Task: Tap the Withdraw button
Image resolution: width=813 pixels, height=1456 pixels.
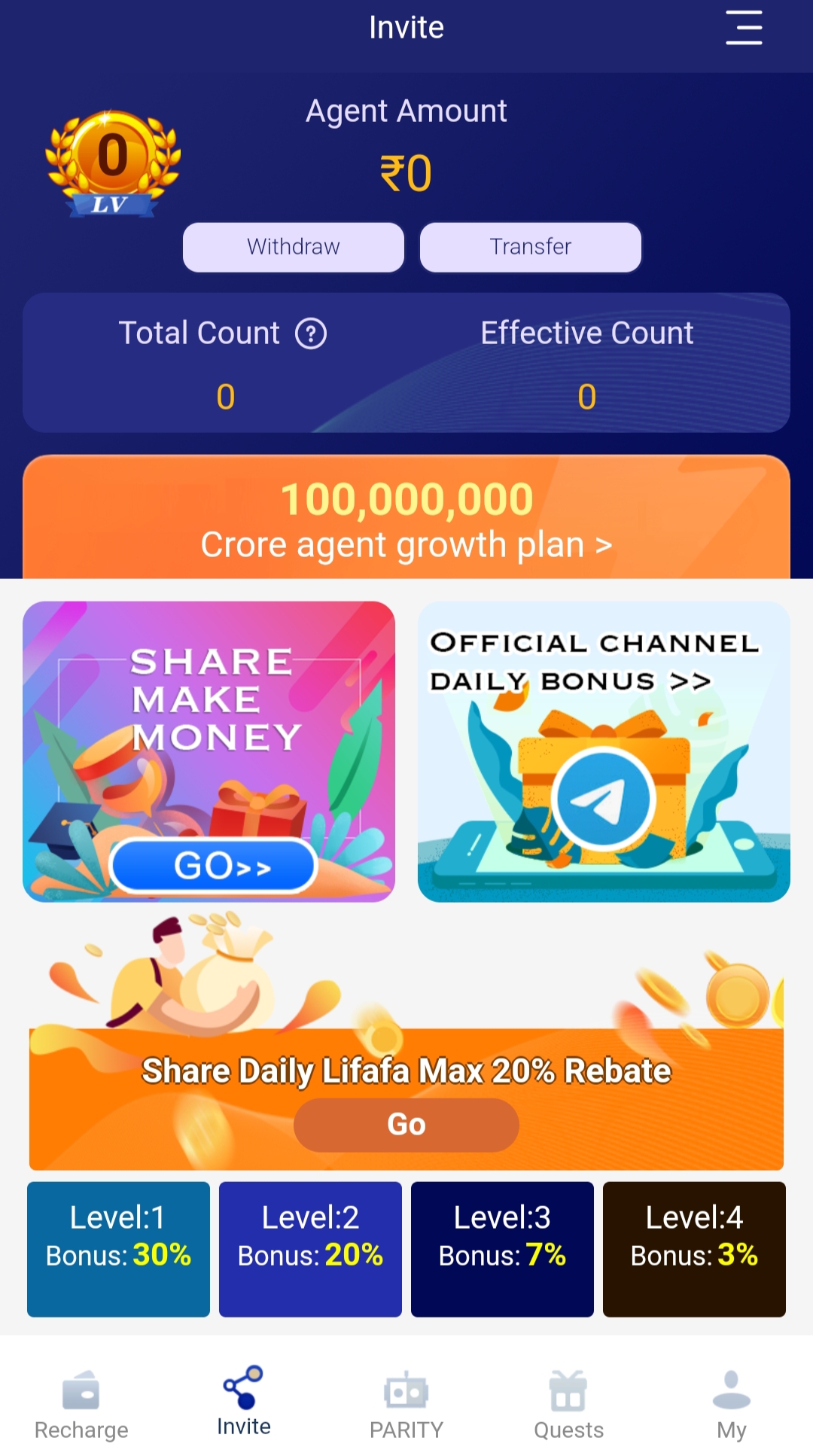Action: (x=294, y=247)
